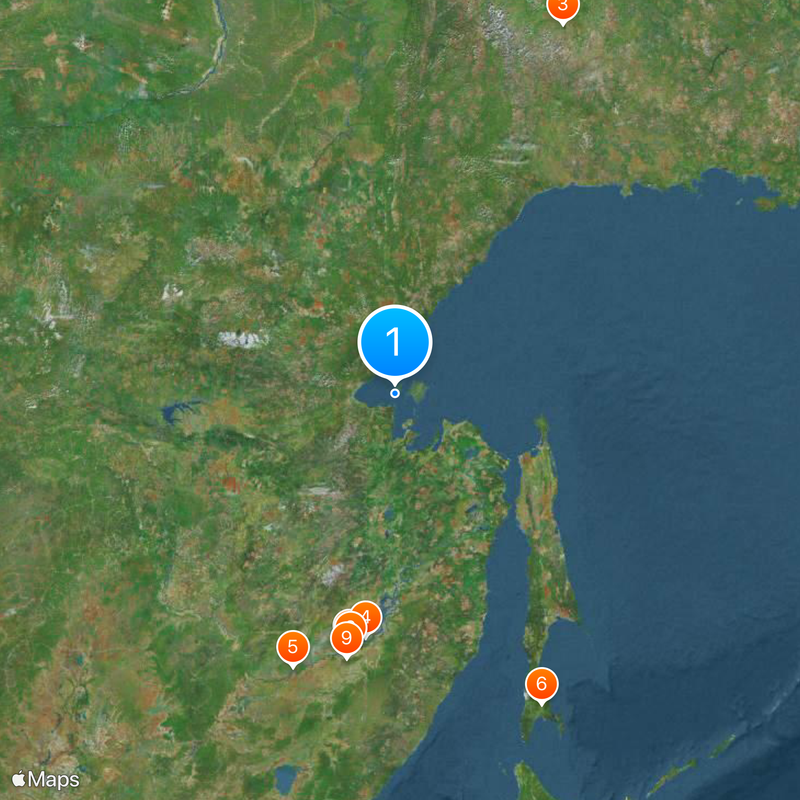The image size is (800, 800).
Task: Select the orange pin numbered 5
Action: click(292, 646)
